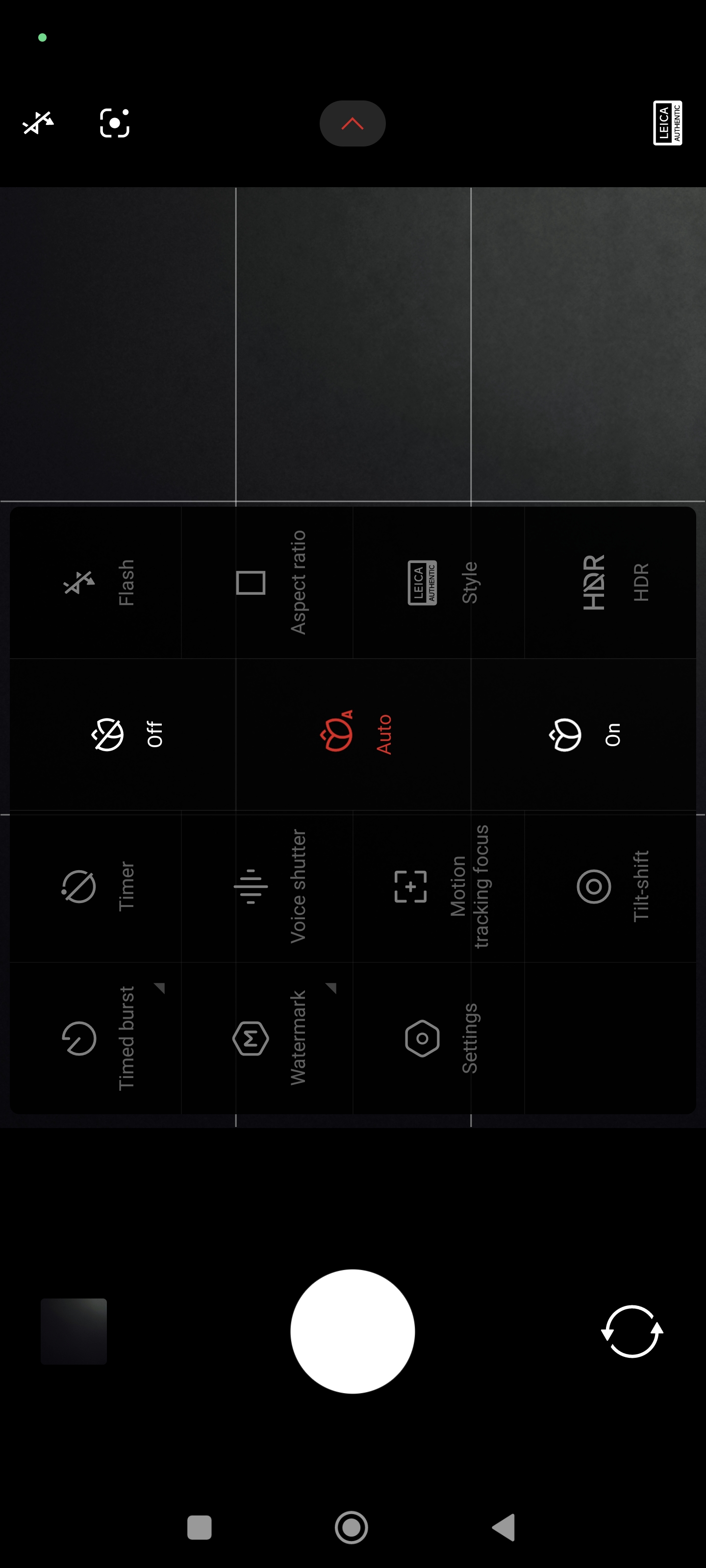The width and height of the screenshot is (706, 1568).
Task: Toggle the Watermark tile
Action: point(267,1038)
